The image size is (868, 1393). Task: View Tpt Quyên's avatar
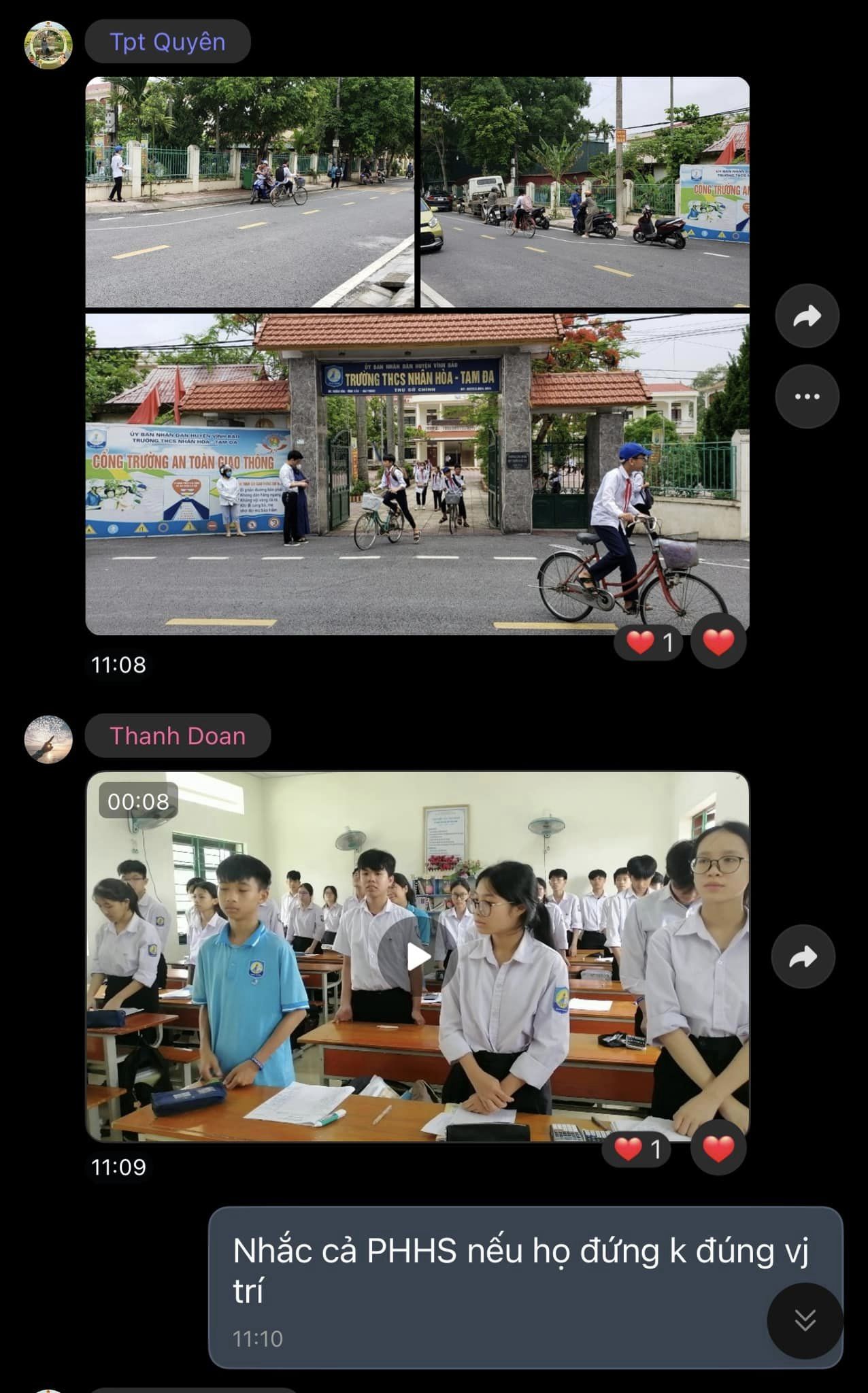point(48,45)
